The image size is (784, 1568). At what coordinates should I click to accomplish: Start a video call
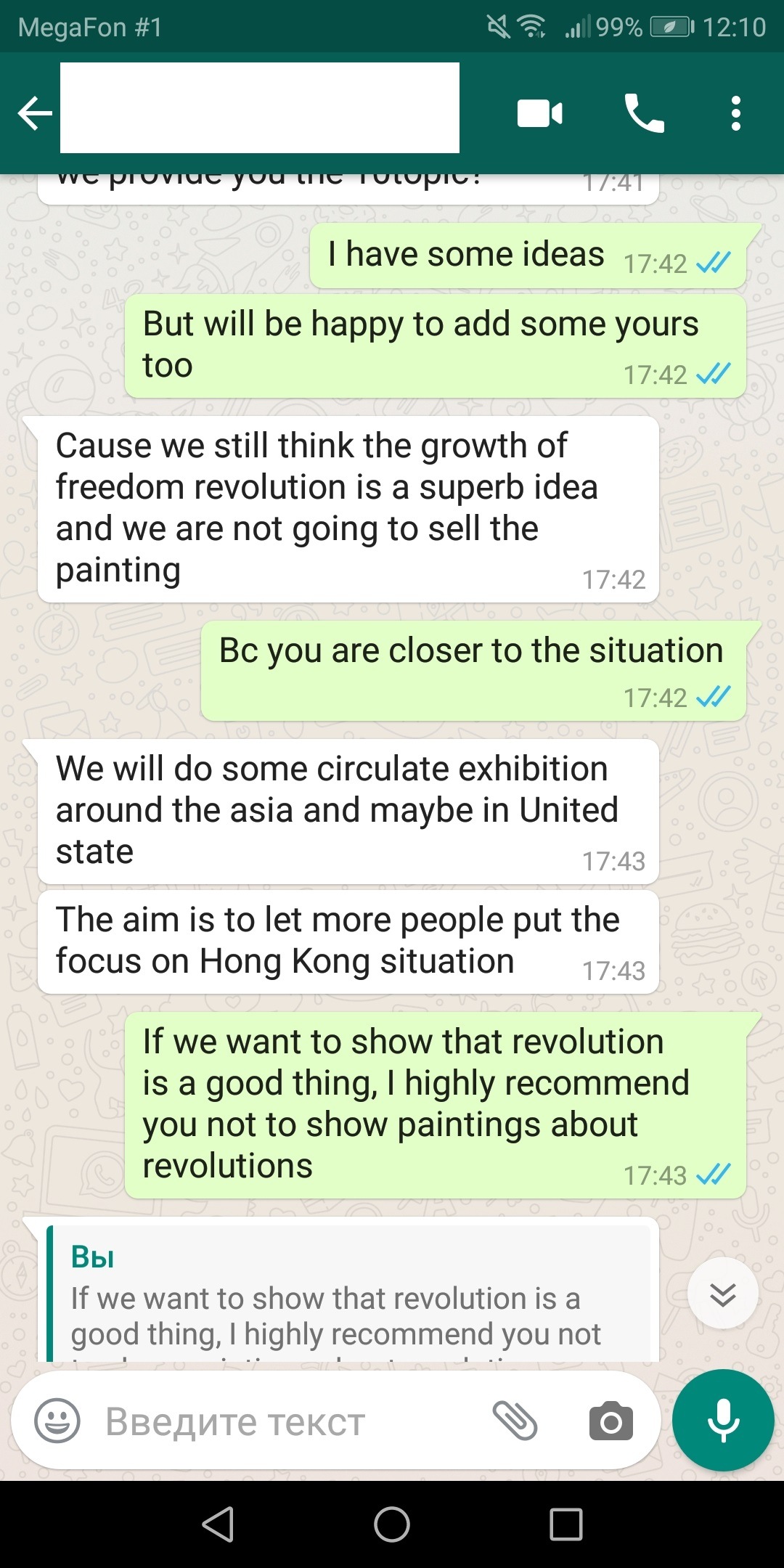(539, 114)
